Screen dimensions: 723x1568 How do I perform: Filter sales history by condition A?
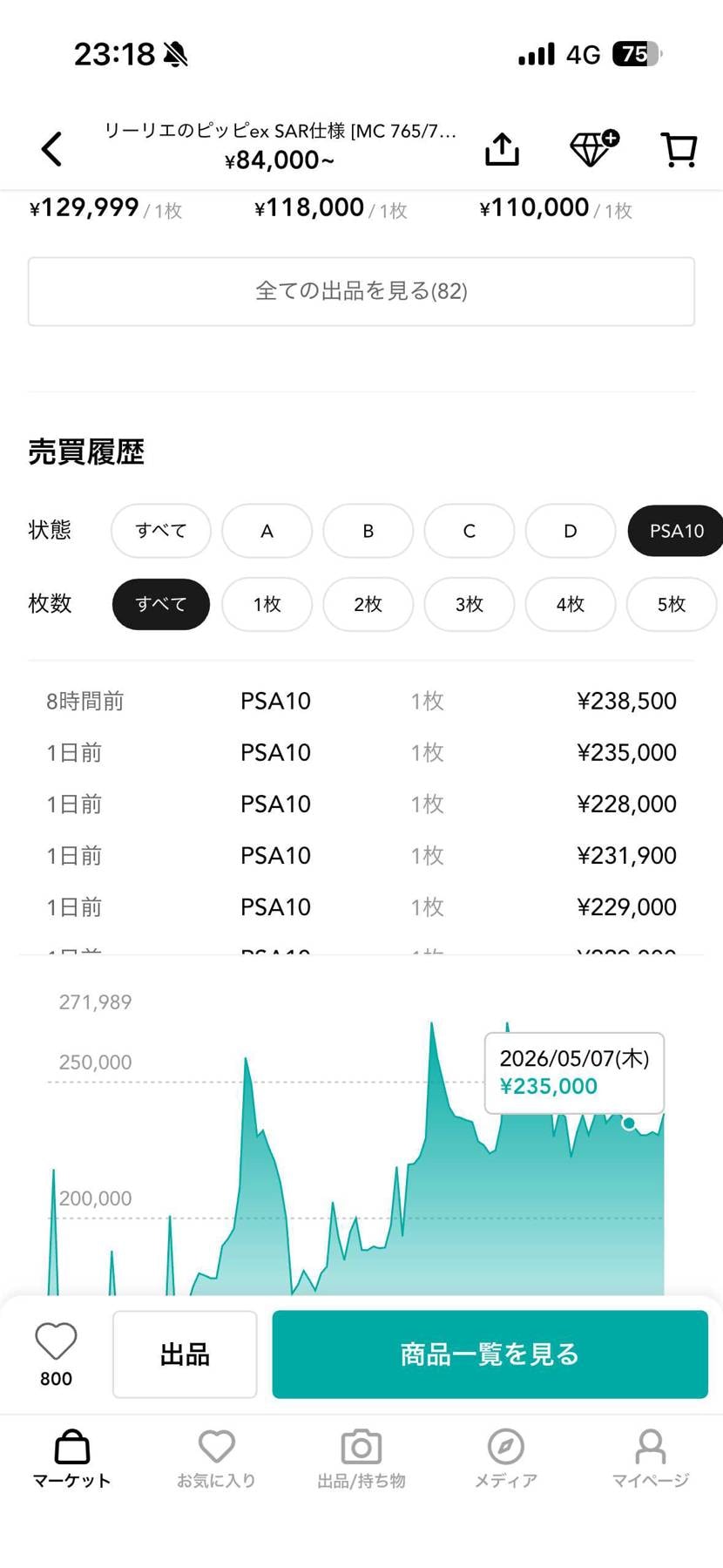pos(267,531)
